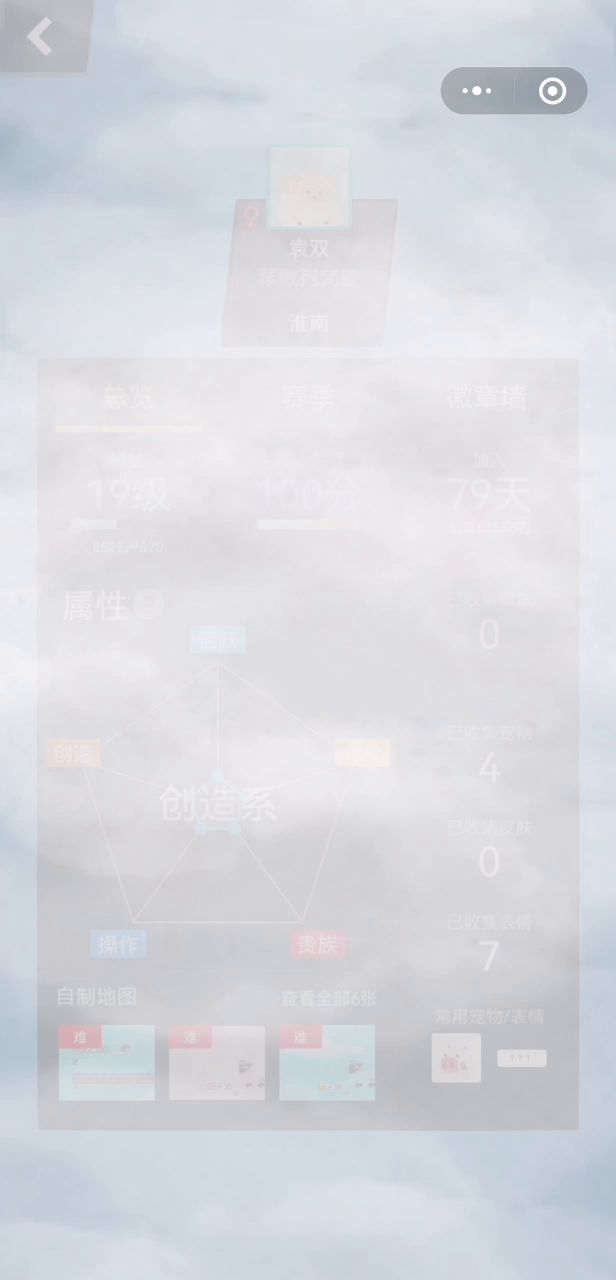The height and width of the screenshot is (1280, 616).
Task: Switch to the 赛季 tab
Action: pyautogui.click(x=308, y=399)
